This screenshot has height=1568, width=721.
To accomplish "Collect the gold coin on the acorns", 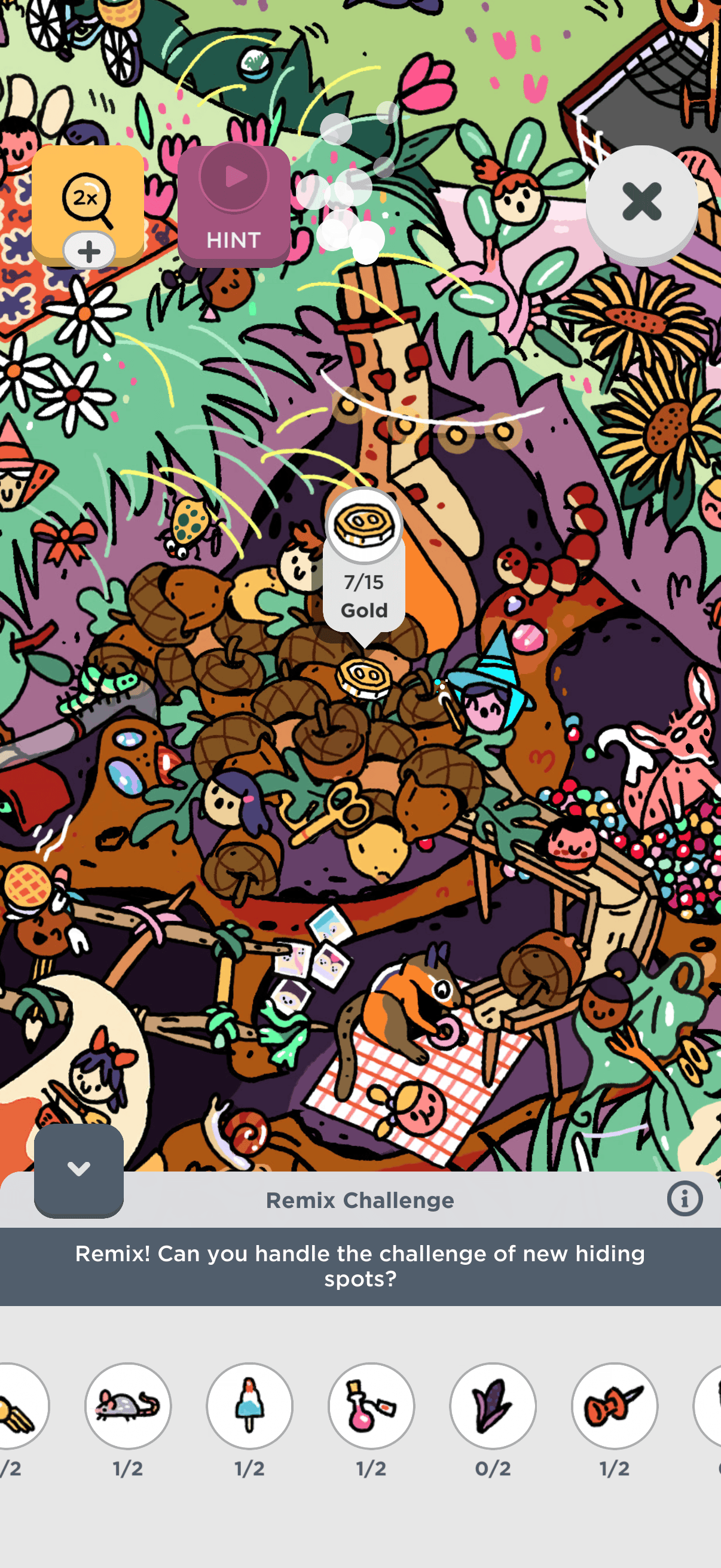I will [x=363, y=678].
